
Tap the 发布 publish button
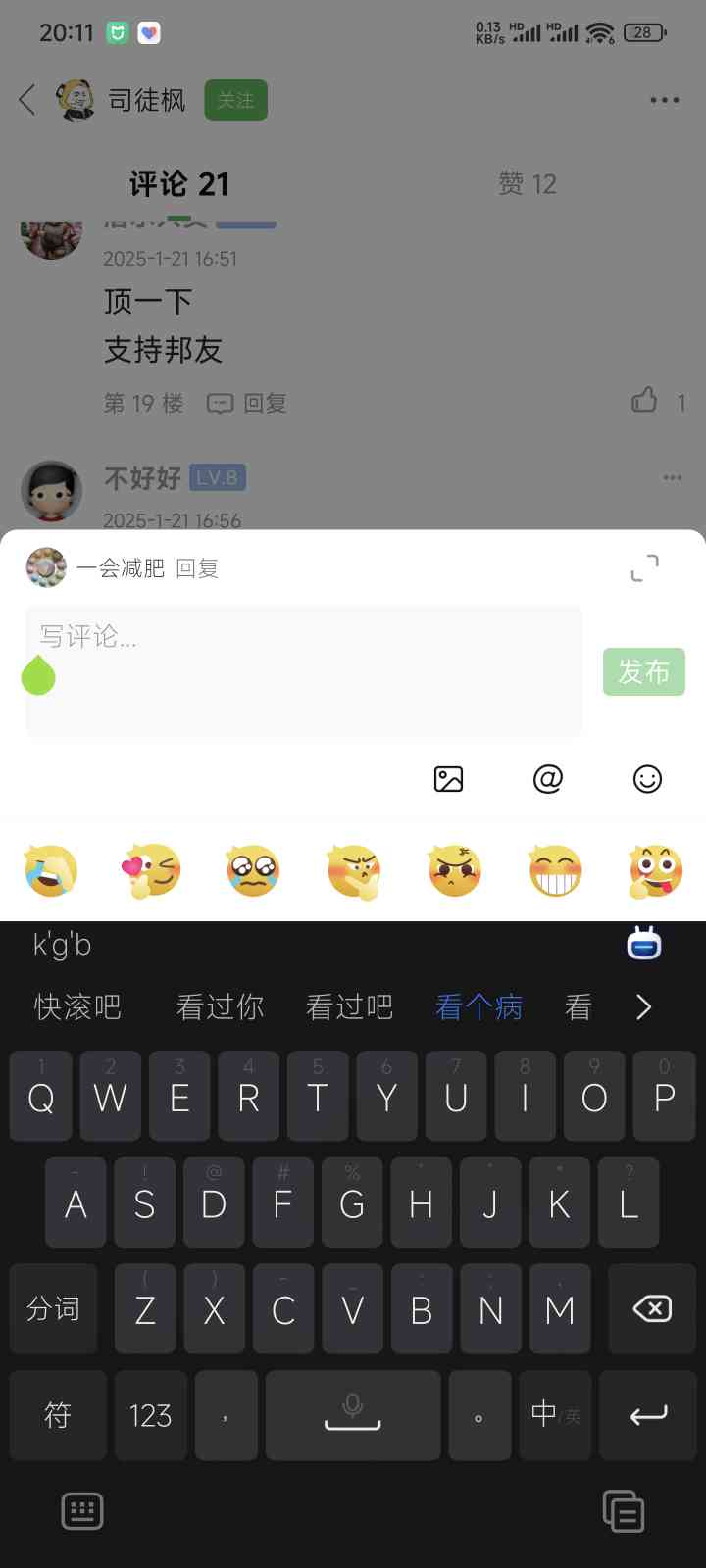pyautogui.click(x=644, y=671)
